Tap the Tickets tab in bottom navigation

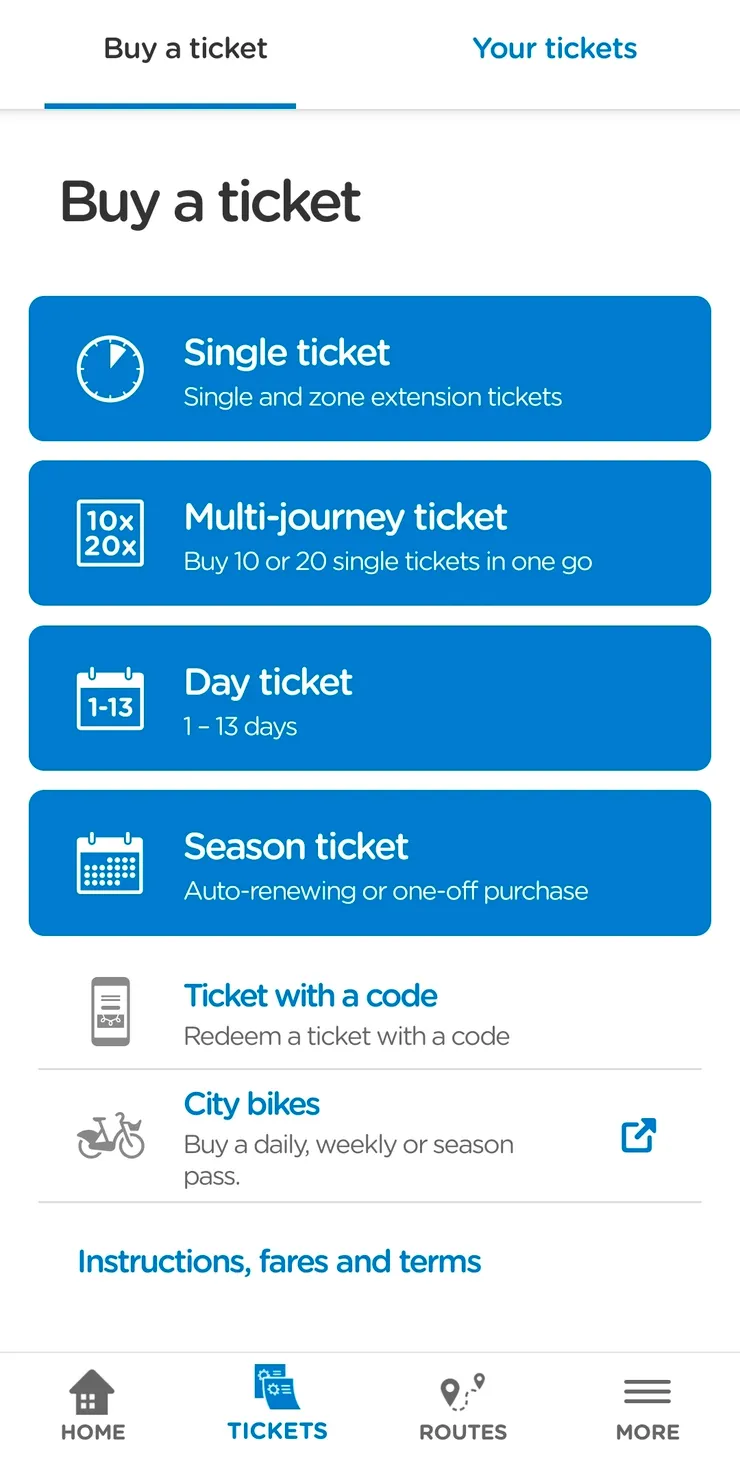pyautogui.click(x=277, y=1406)
